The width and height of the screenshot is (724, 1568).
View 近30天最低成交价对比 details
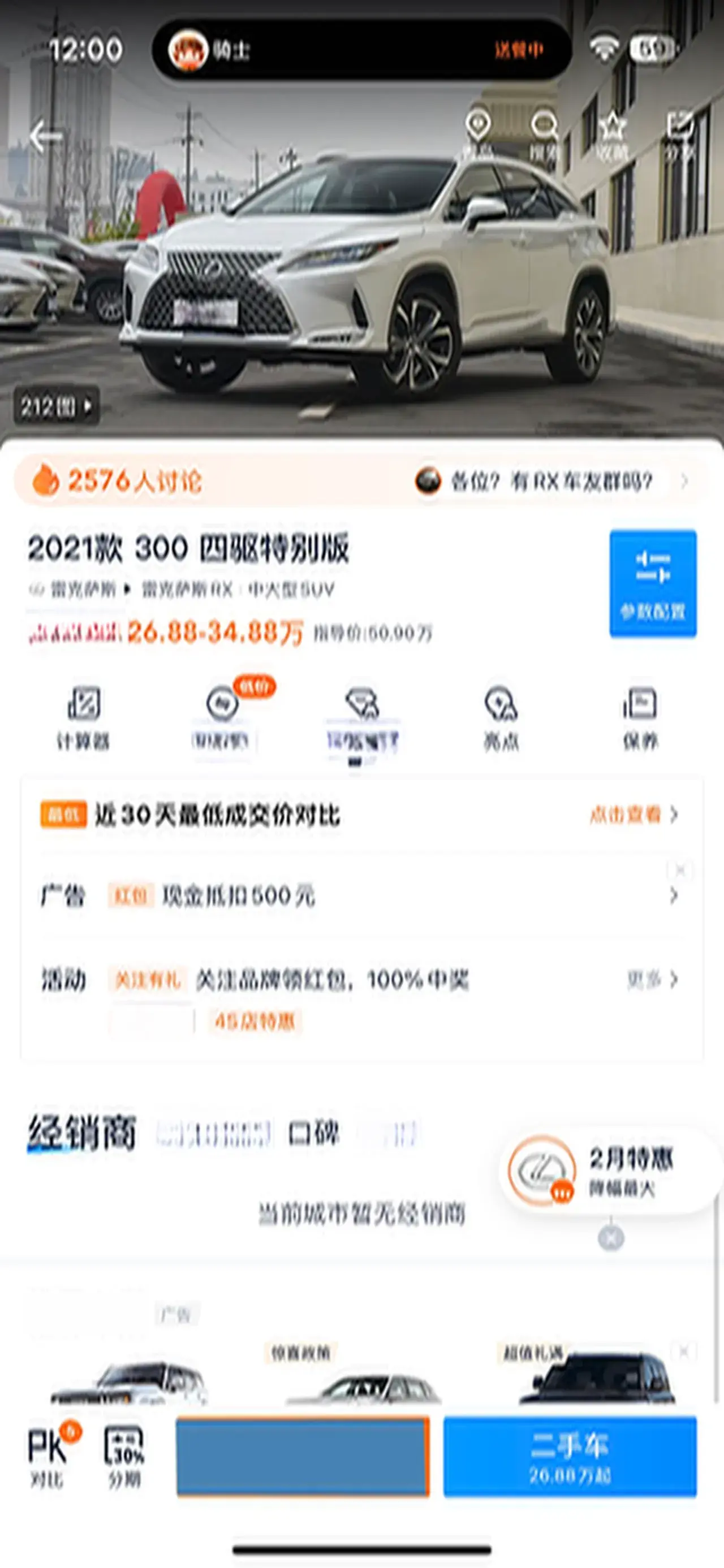(633, 815)
